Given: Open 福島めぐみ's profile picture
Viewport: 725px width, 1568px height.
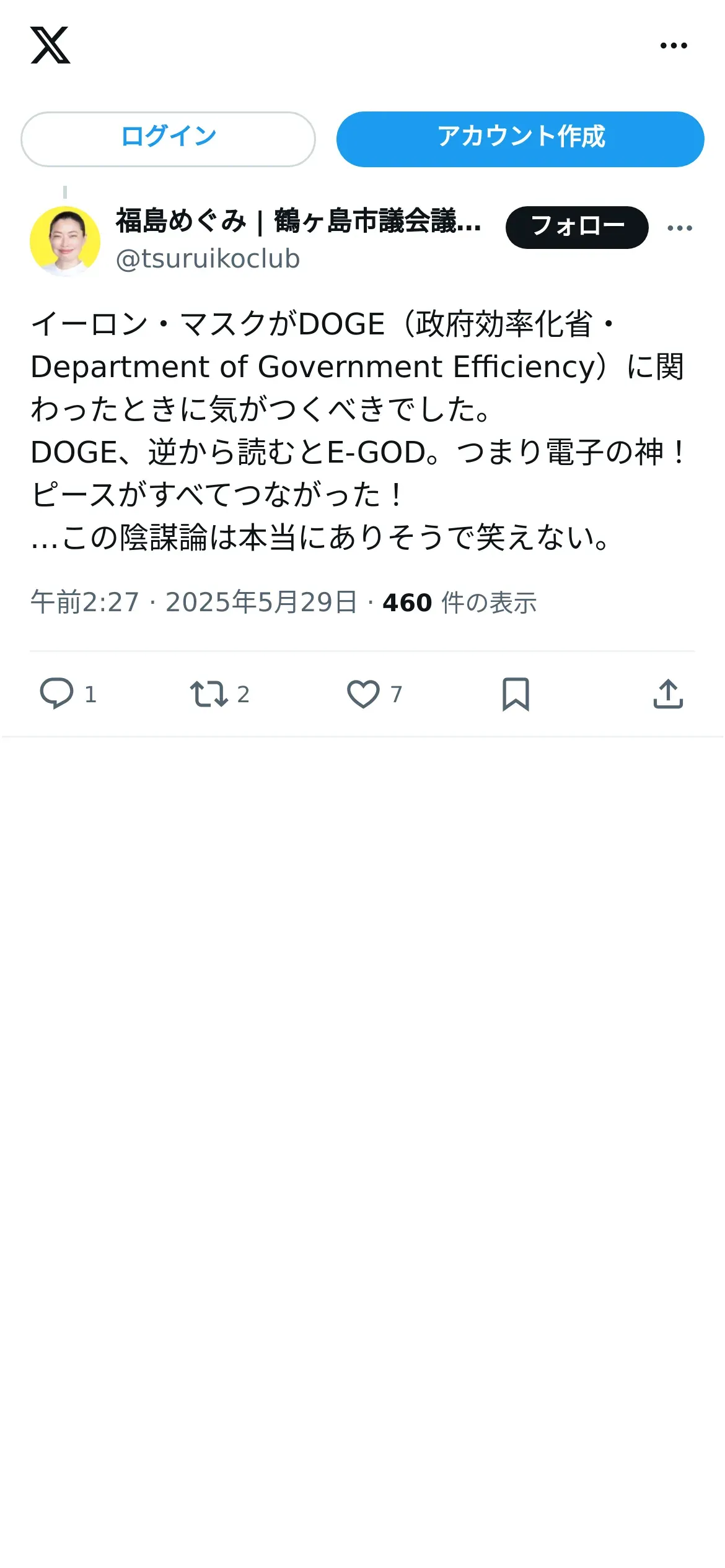Looking at the screenshot, I should [65, 241].
